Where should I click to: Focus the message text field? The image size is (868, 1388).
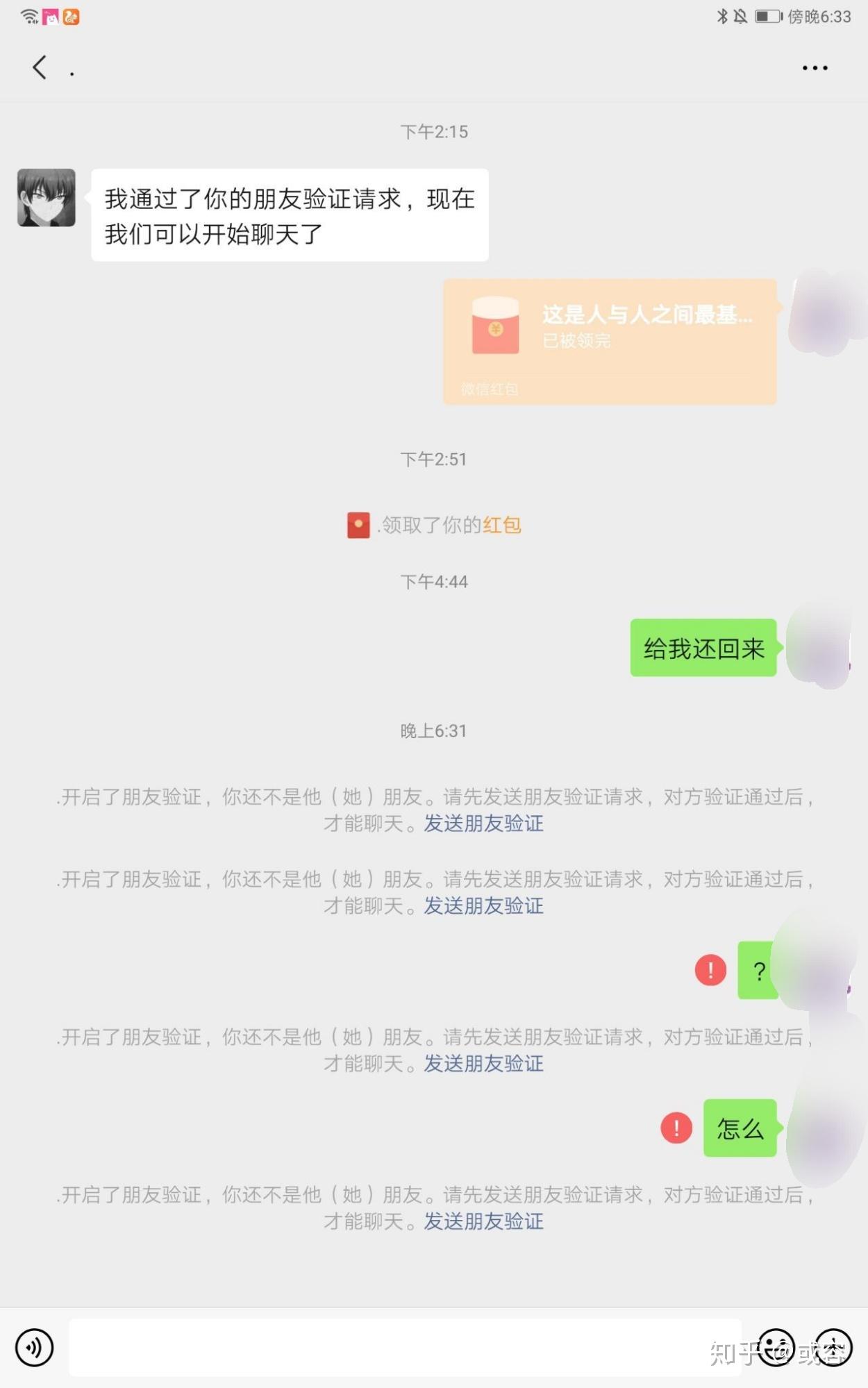404,1348
